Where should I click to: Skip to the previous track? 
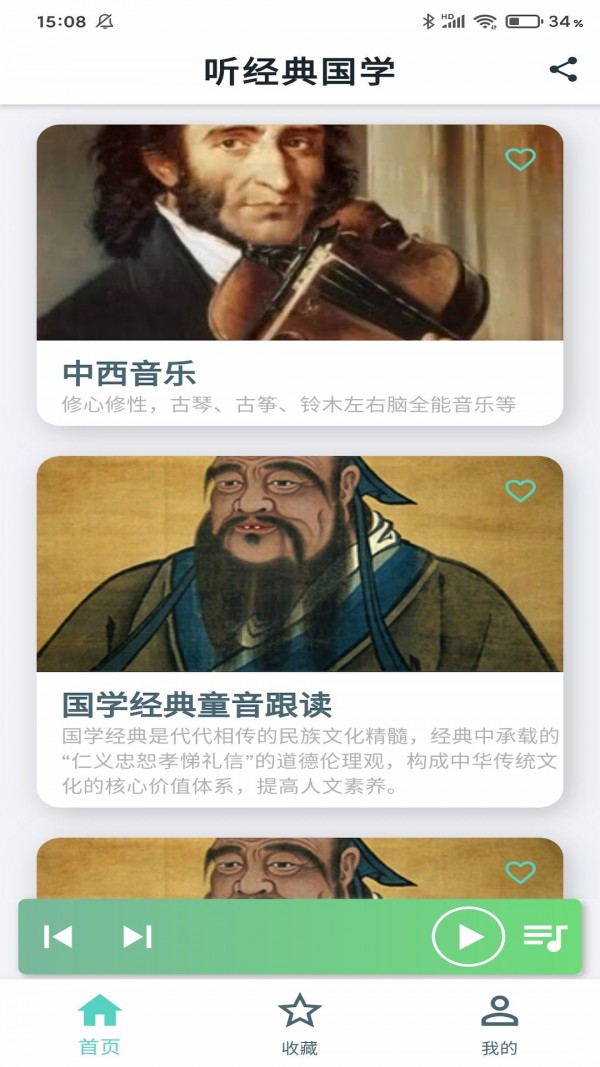coord(58,937)
